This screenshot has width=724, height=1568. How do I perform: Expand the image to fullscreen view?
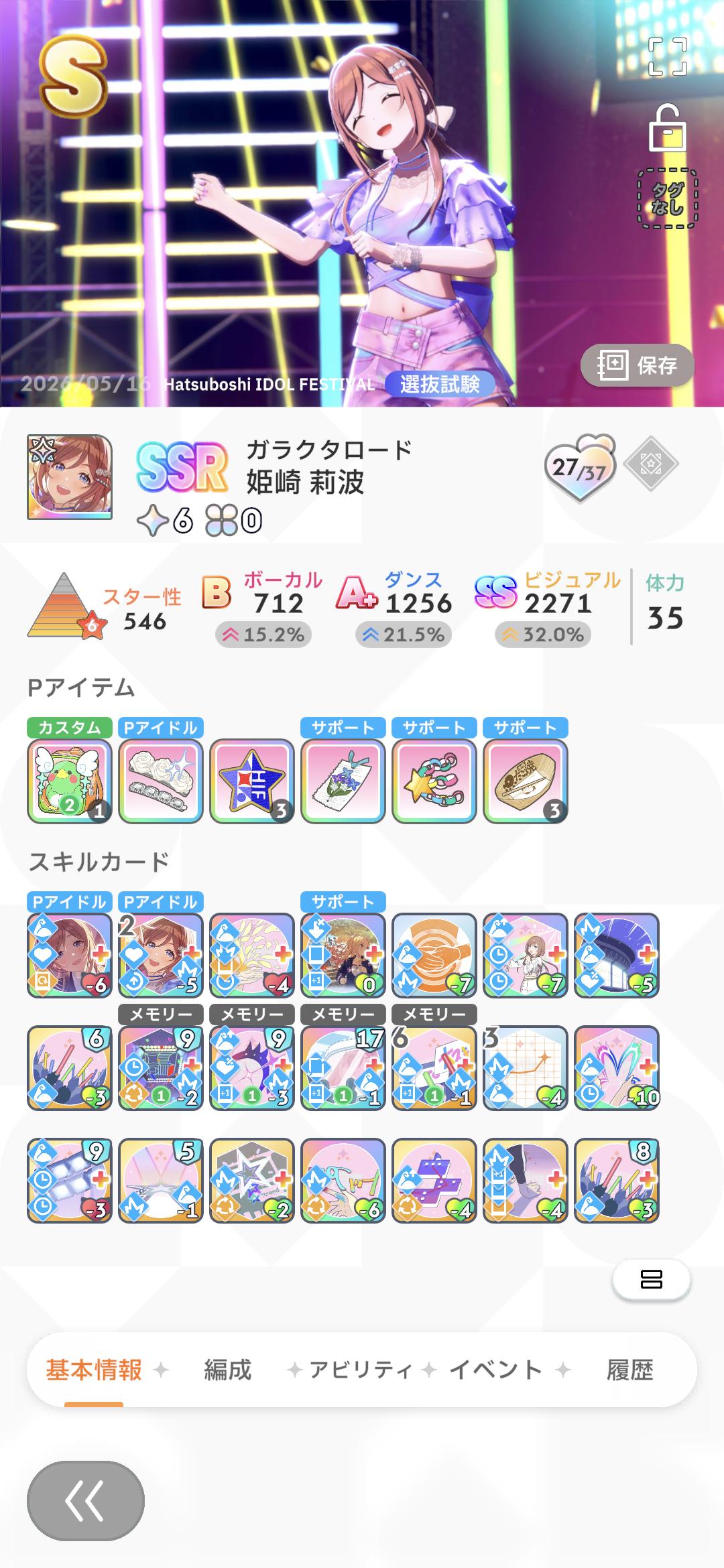point(667,57)
